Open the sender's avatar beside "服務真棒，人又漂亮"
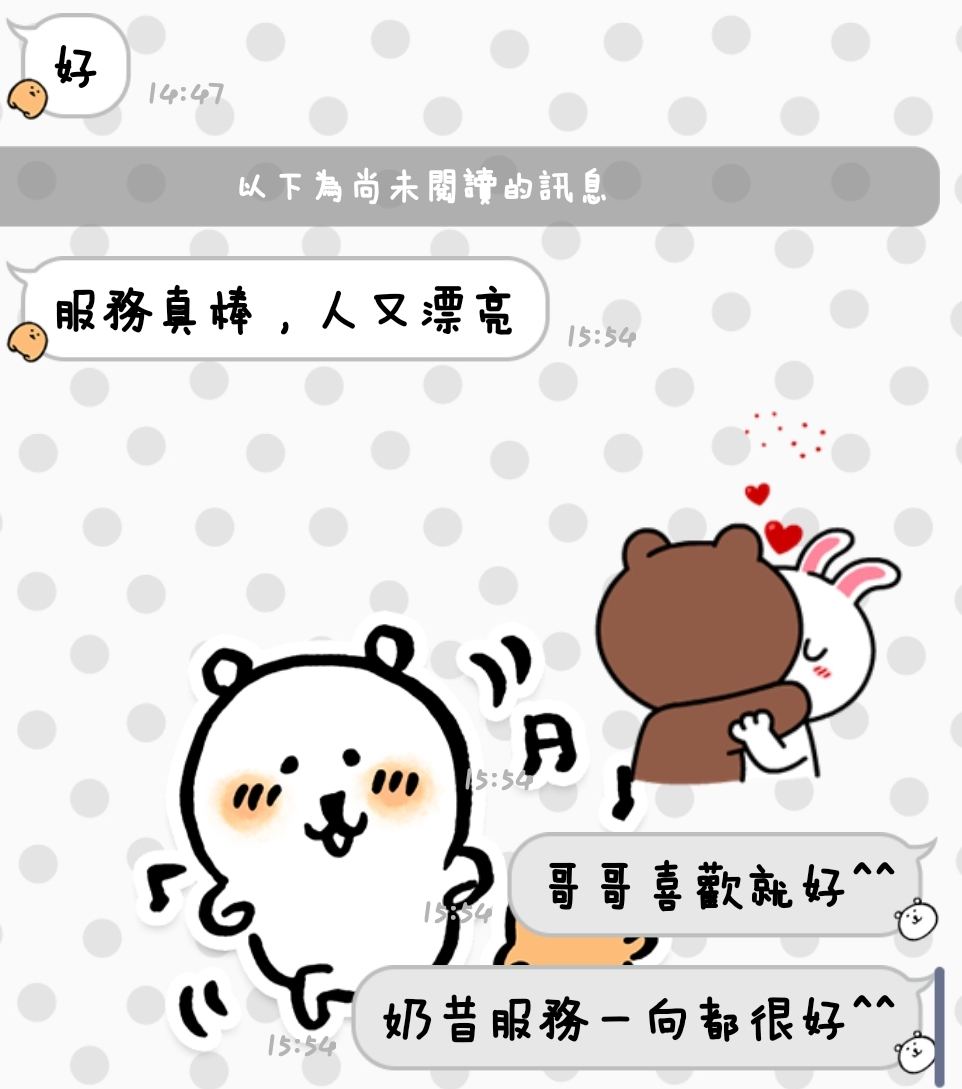Viewport: 962px width, 1089px height. click(26, 342)
